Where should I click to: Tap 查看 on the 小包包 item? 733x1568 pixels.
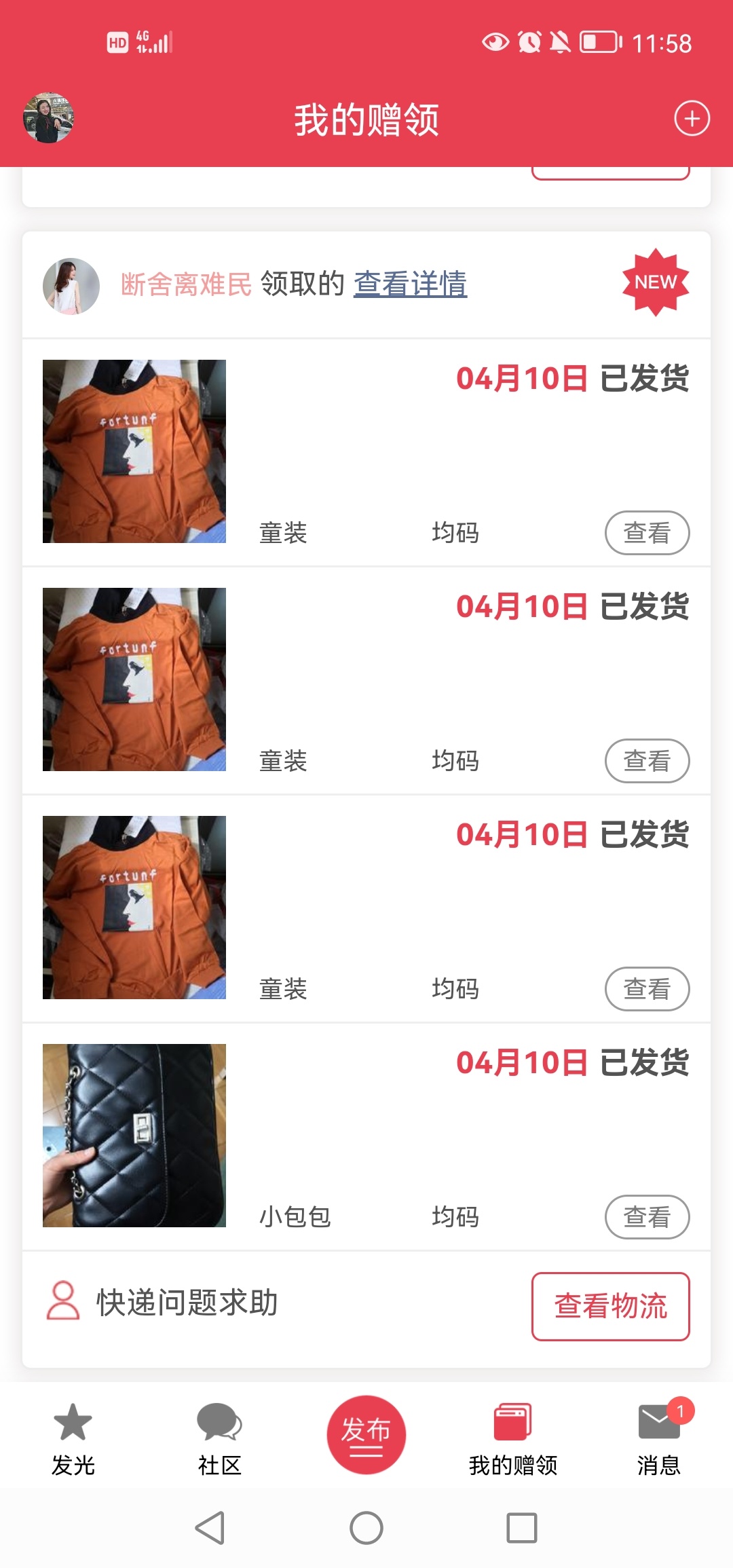click(647, 1216)
